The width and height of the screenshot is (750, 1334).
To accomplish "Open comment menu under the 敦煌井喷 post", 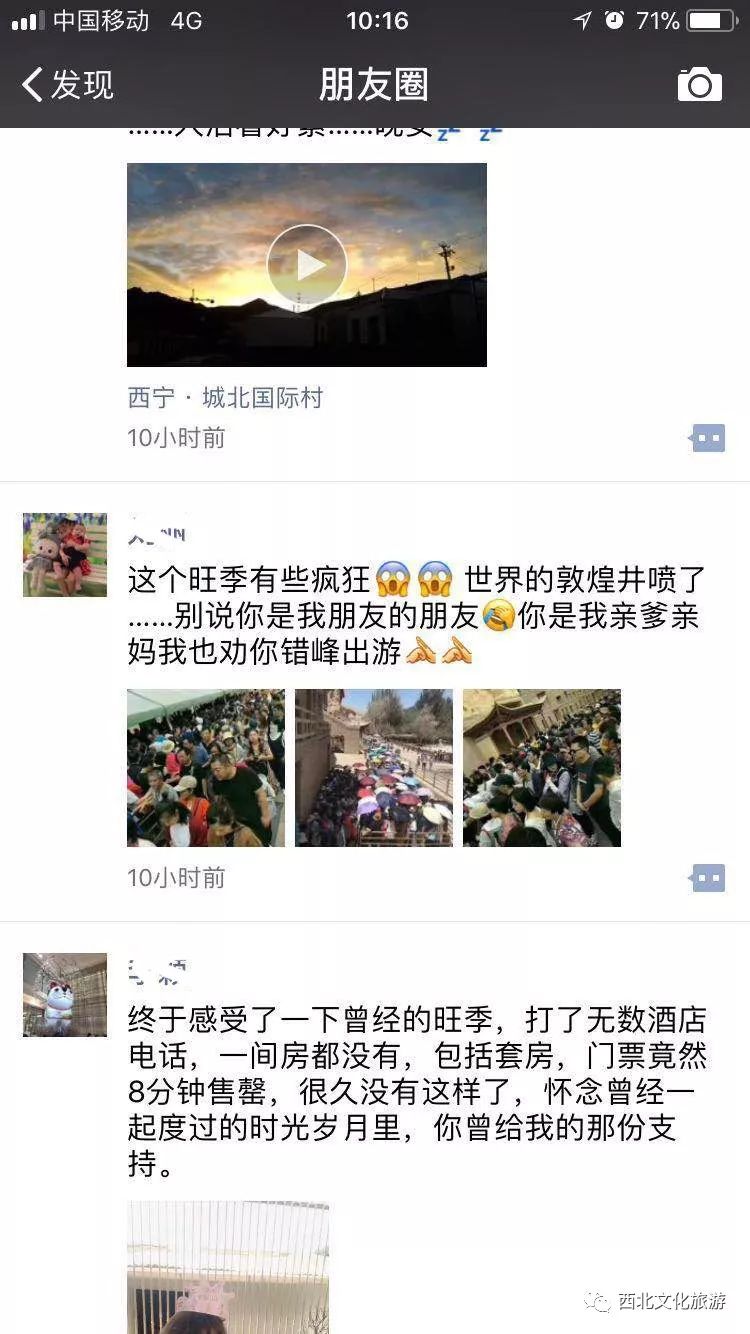I will coord(708,878).
